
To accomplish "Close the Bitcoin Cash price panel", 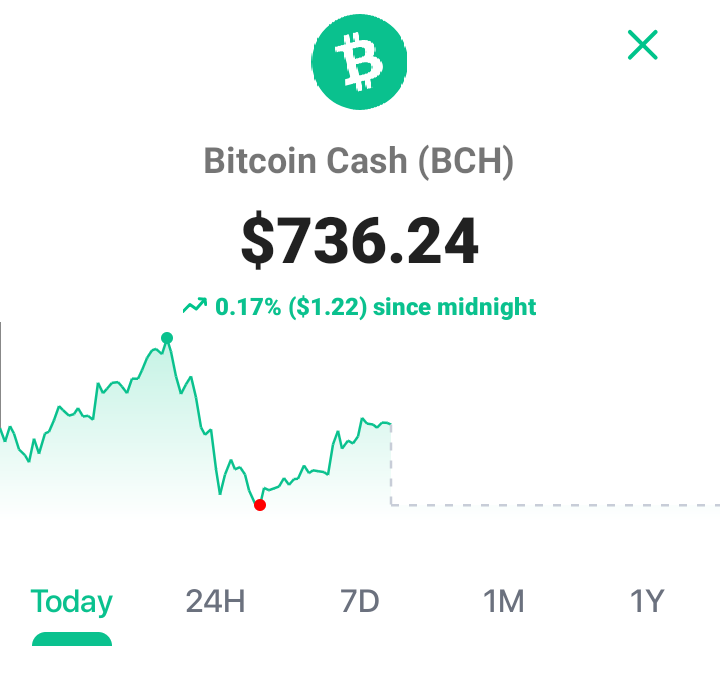I will 642,45.
